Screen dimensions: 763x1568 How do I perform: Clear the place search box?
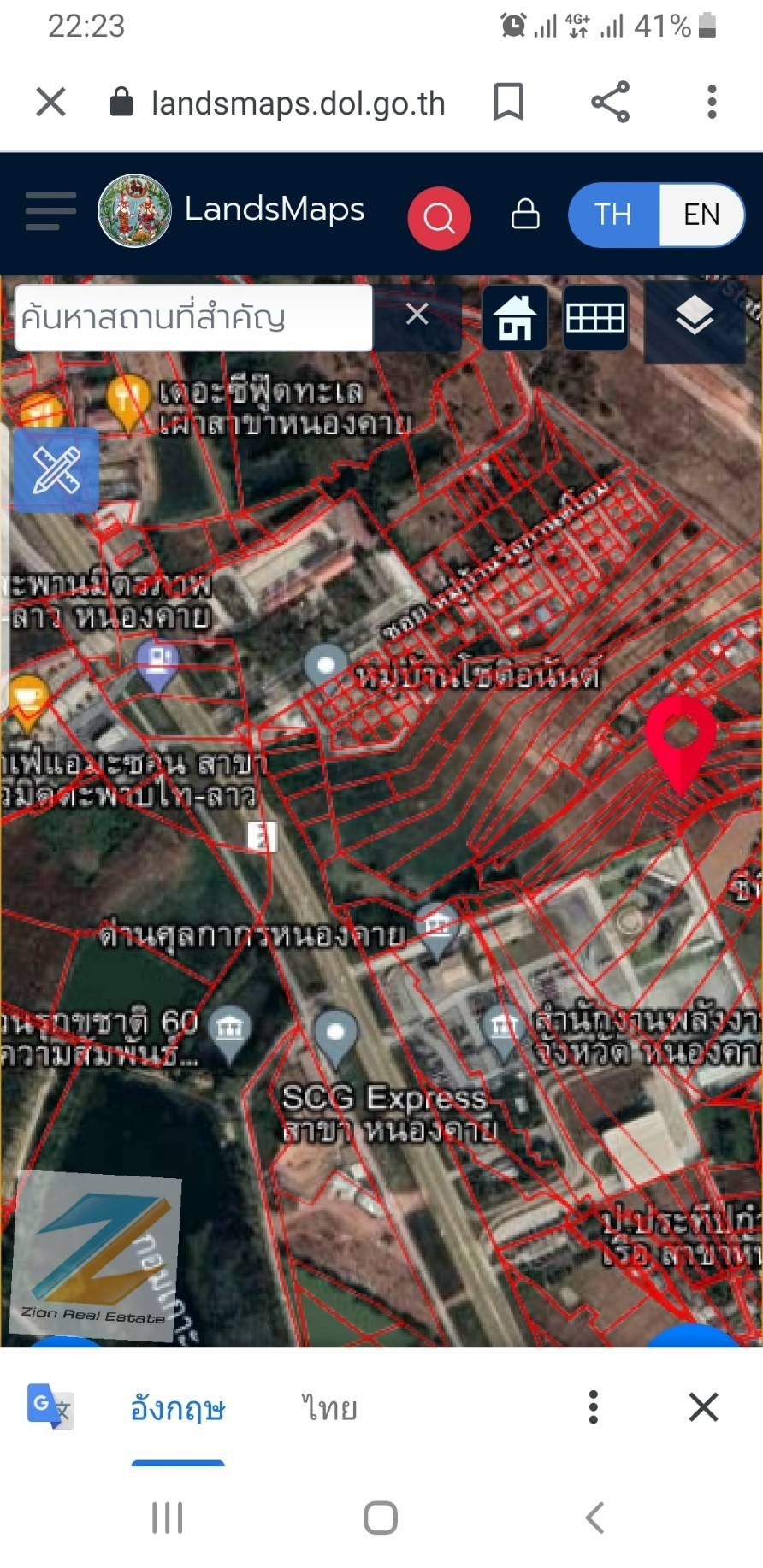417,315
